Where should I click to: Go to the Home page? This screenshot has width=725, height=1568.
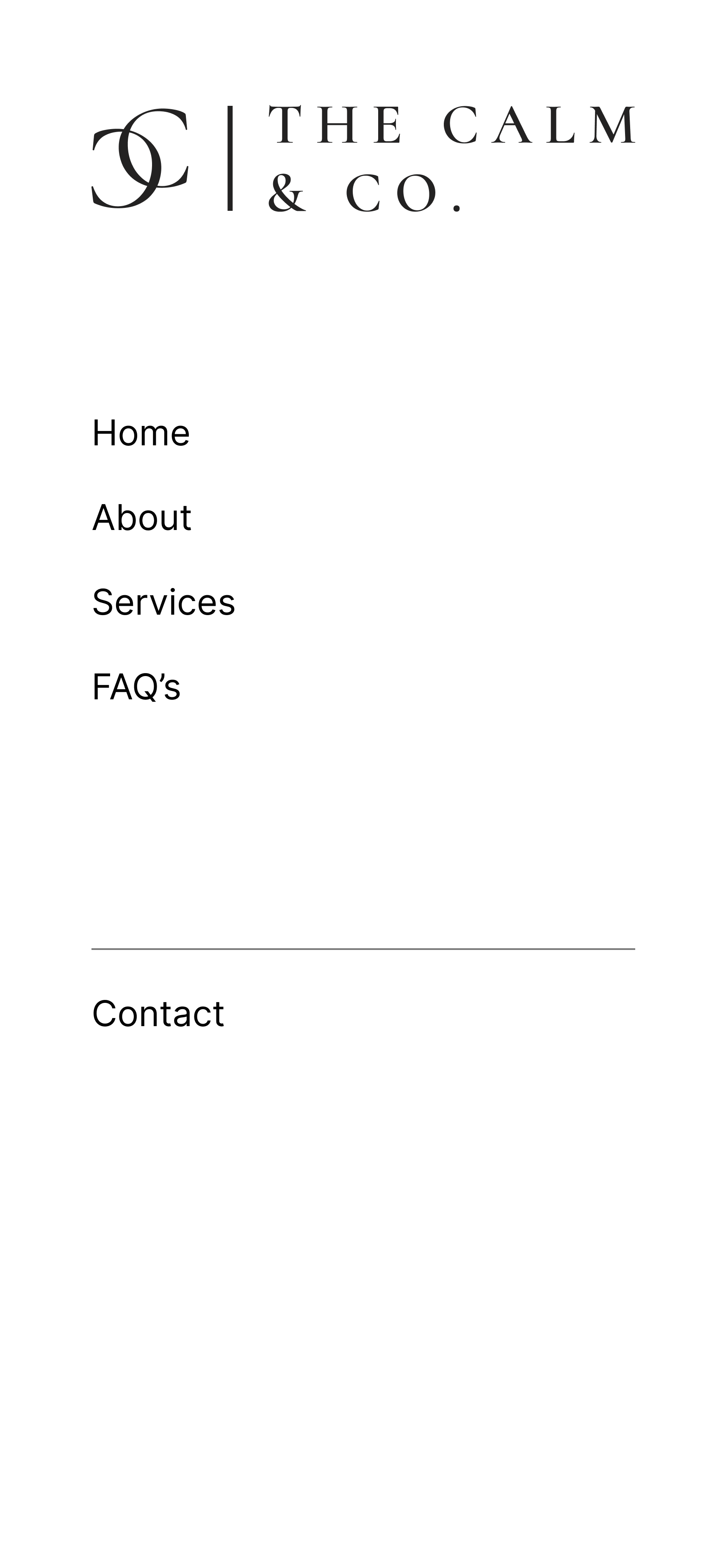(141, 433)
